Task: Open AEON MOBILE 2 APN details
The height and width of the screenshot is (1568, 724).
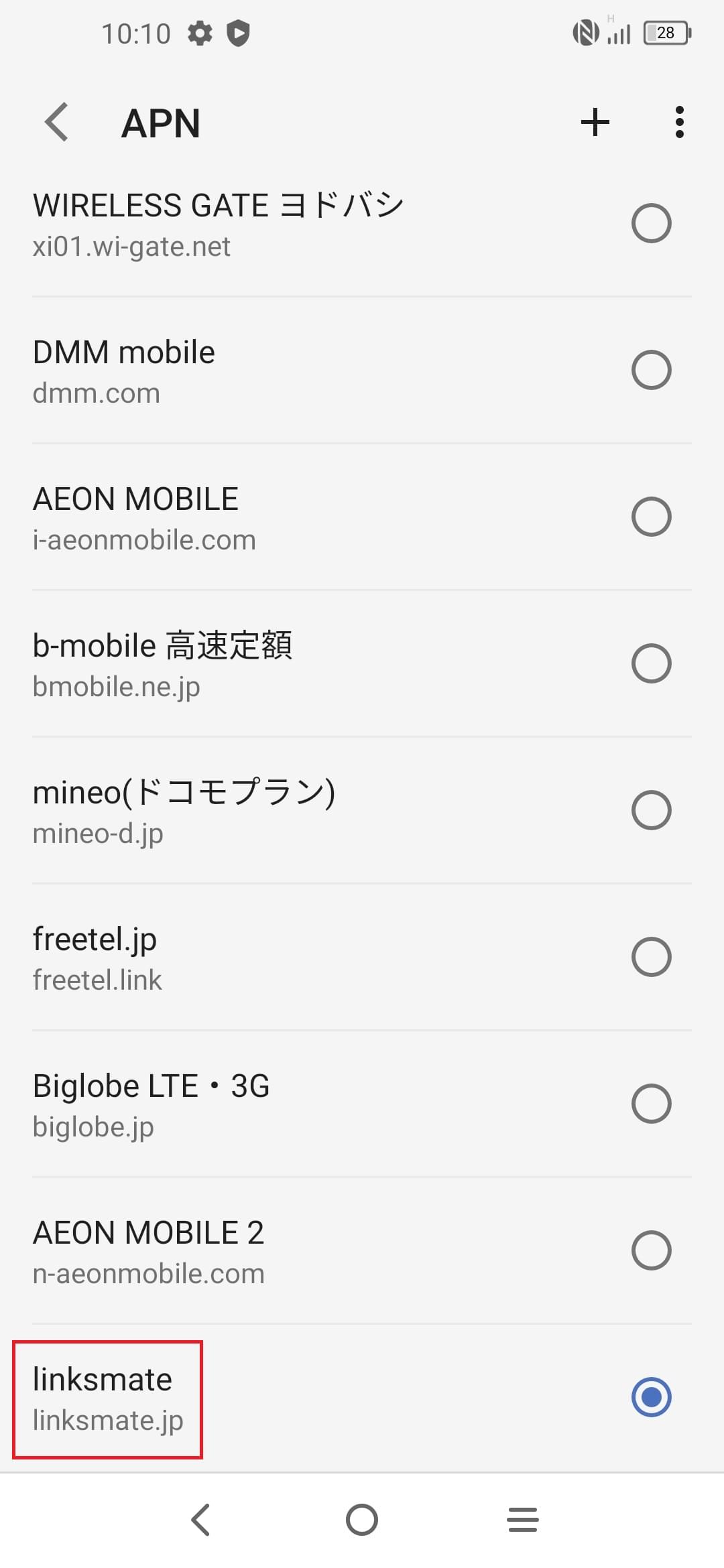Action: pos(149,1250)
